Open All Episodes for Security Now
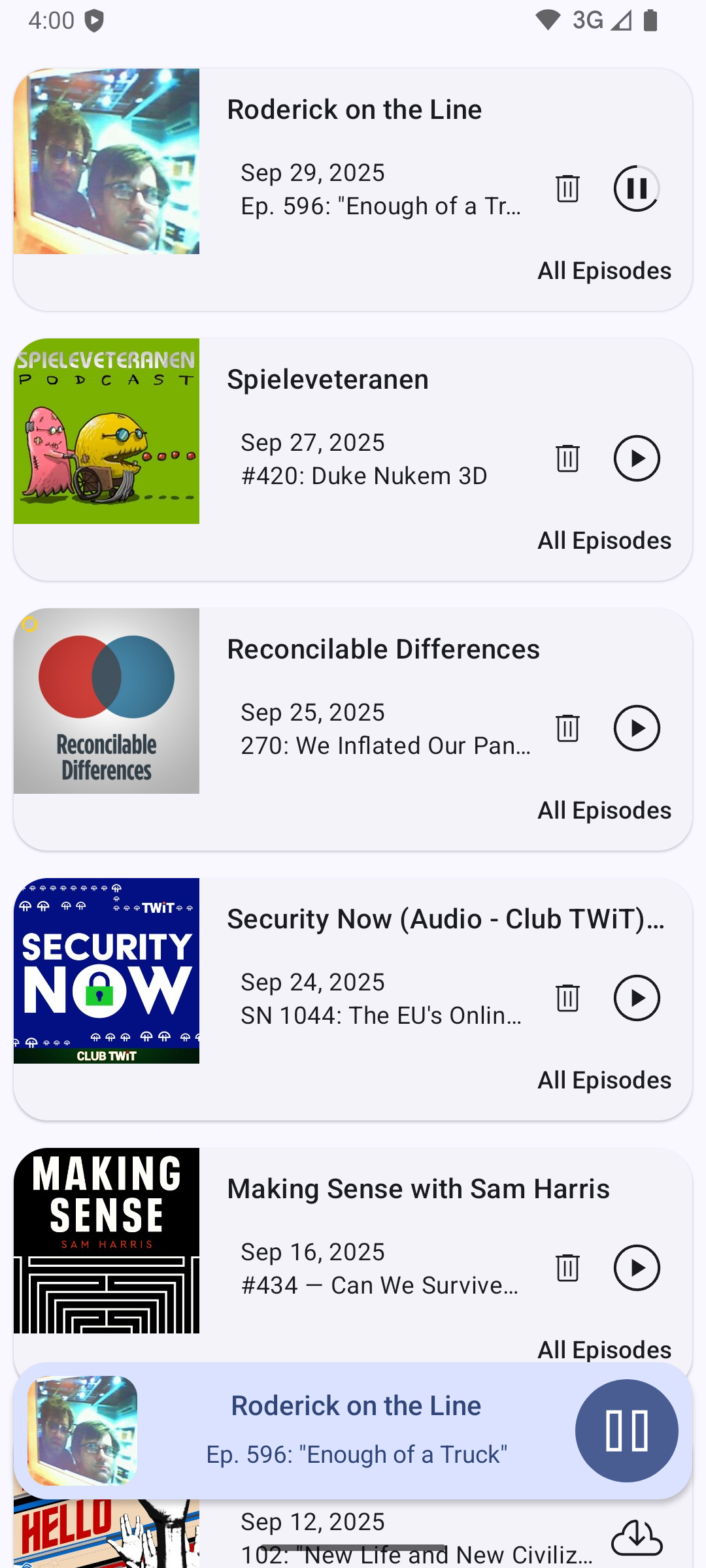The image size is (706, 1568). coord(604,1080)
